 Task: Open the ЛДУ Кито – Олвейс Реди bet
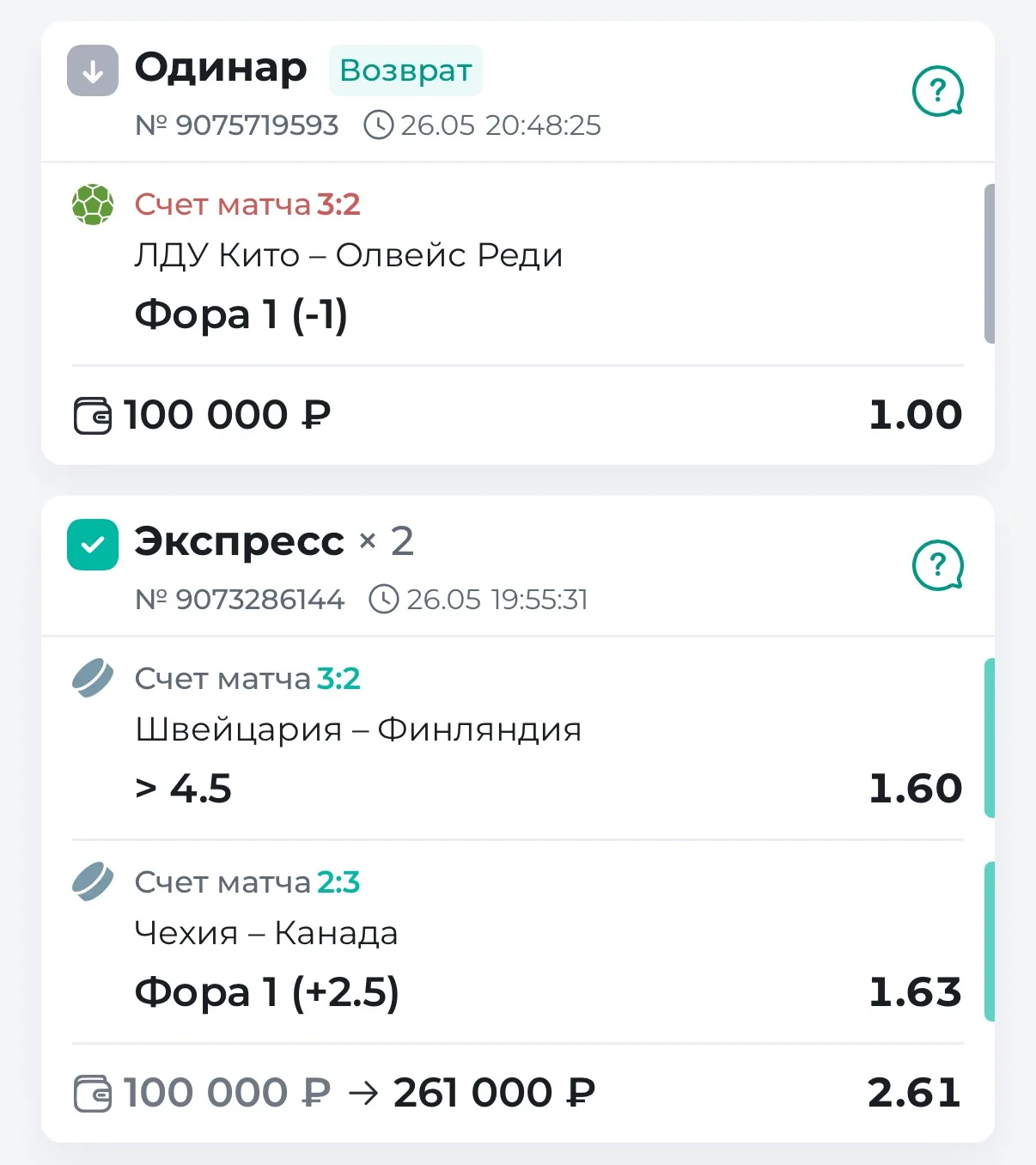517,263
